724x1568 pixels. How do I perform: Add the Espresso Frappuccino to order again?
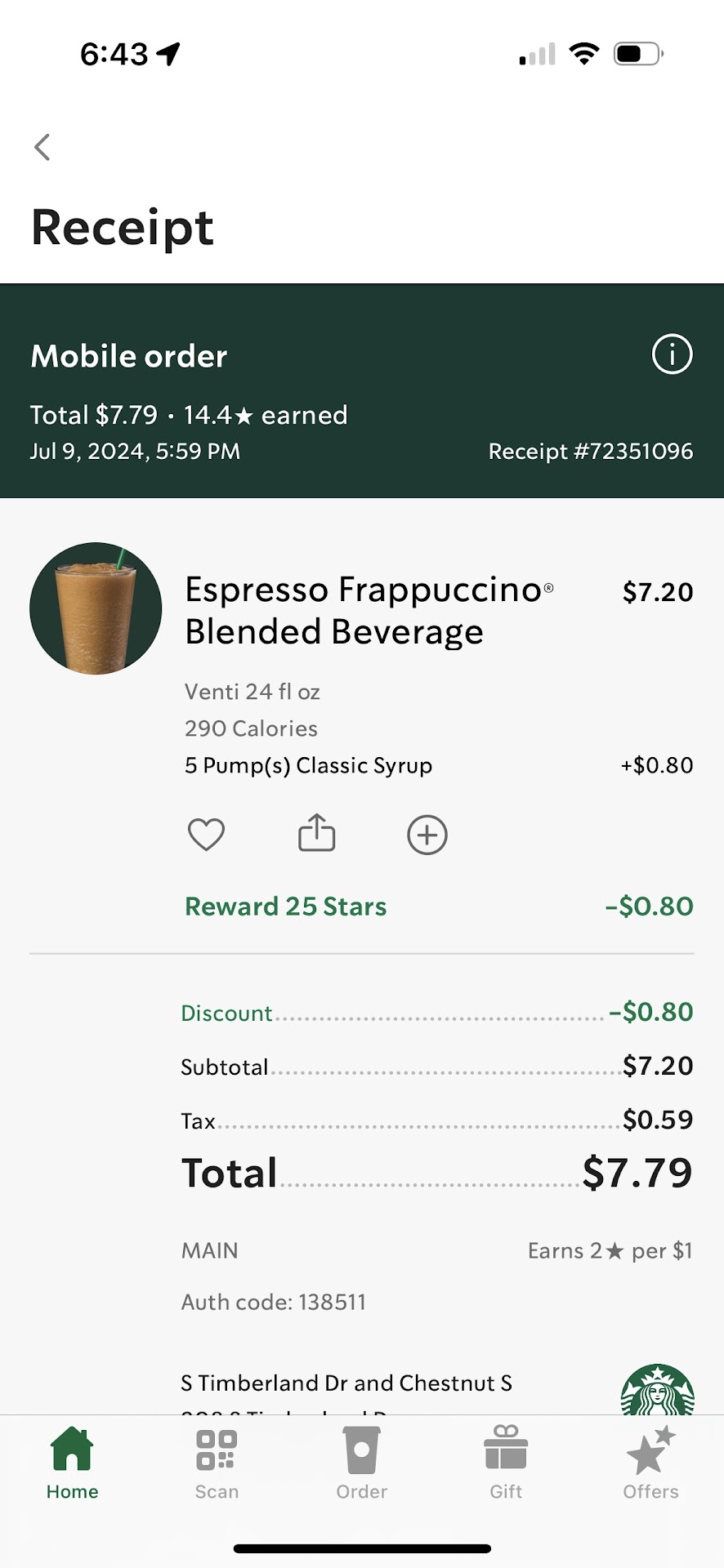pyautogui.click(x=427, y=835)
